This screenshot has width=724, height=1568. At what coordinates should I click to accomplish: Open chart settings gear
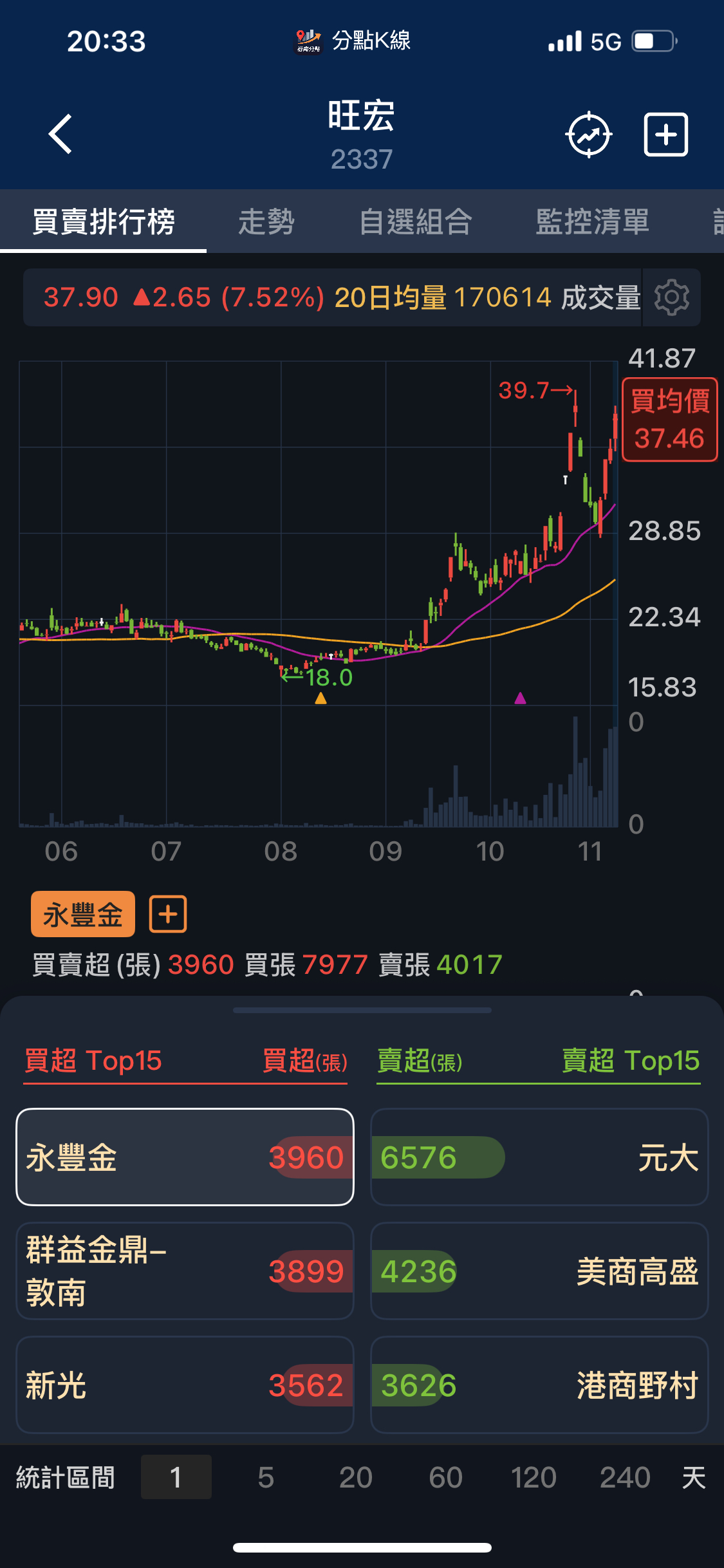(x=671, y=297)
